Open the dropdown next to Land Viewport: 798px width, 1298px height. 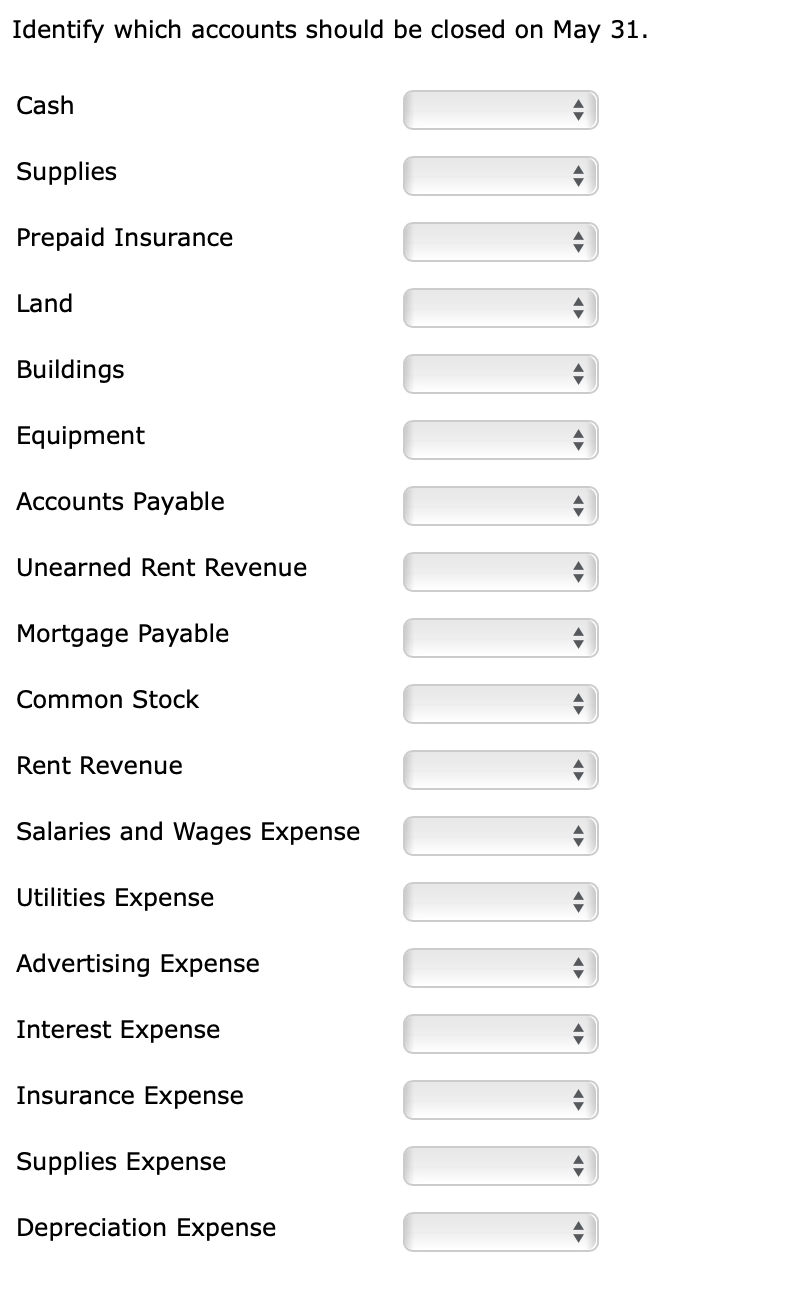coord(500,308)
